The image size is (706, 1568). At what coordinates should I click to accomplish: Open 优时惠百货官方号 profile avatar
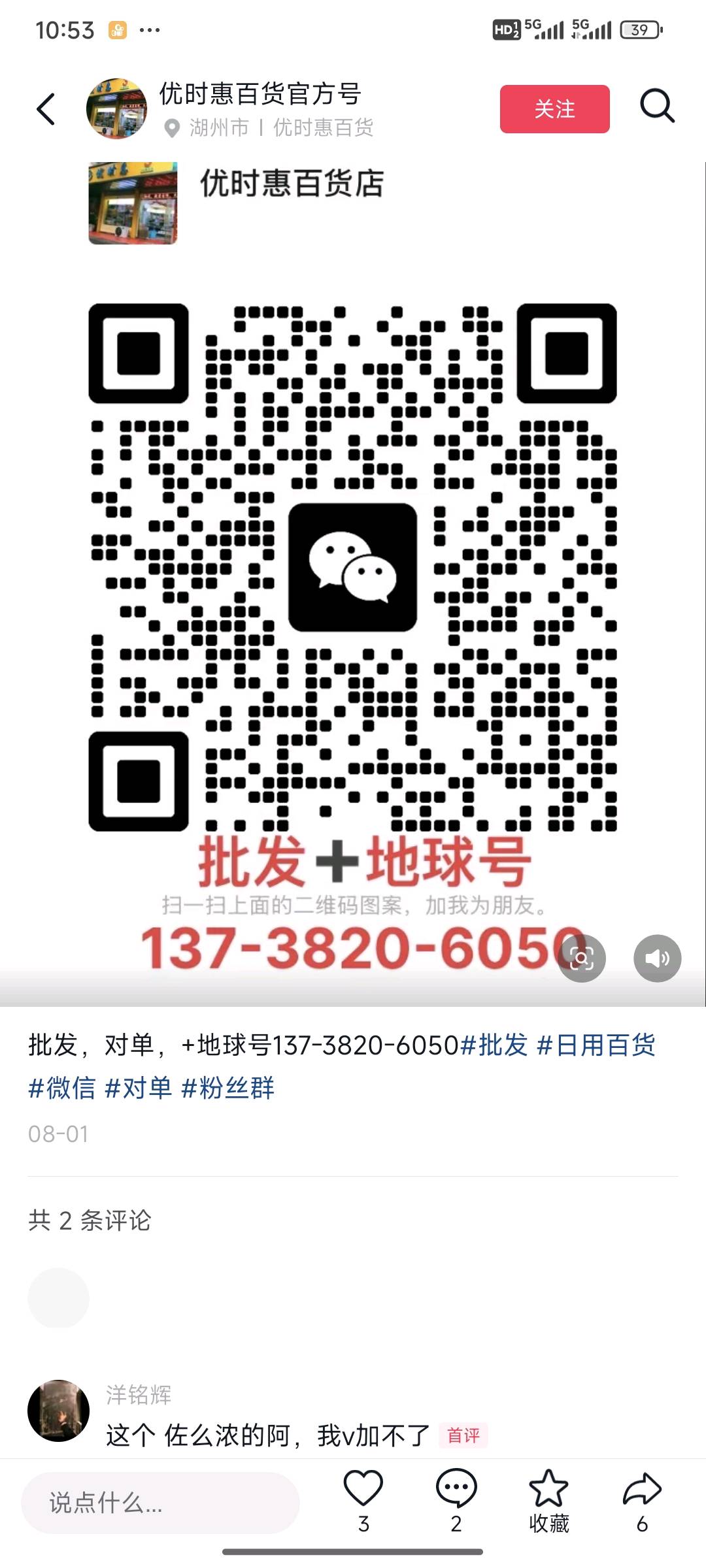(116, 108)
